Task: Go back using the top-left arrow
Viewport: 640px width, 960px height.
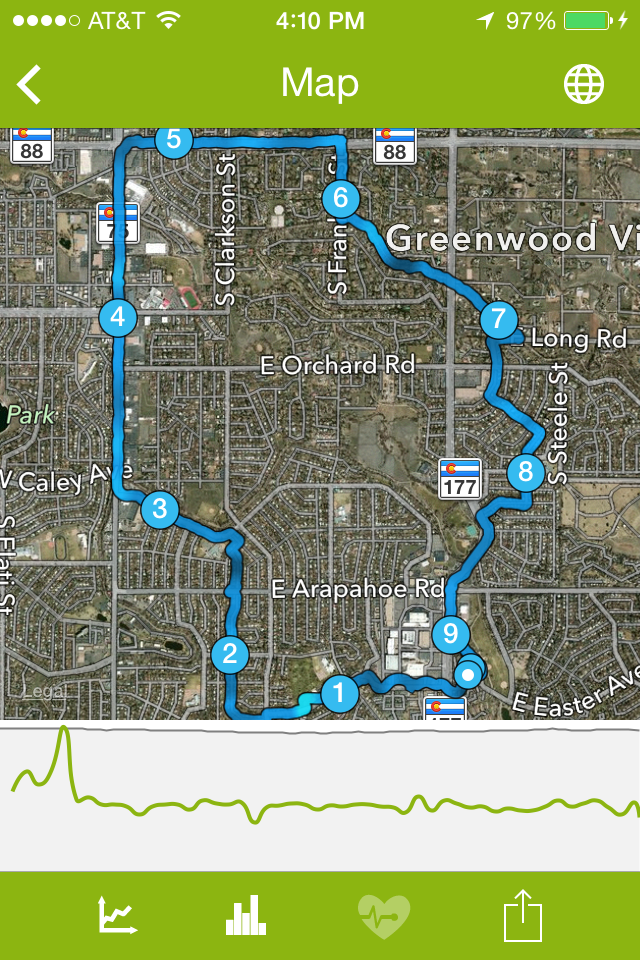Action: pos(30,84)
